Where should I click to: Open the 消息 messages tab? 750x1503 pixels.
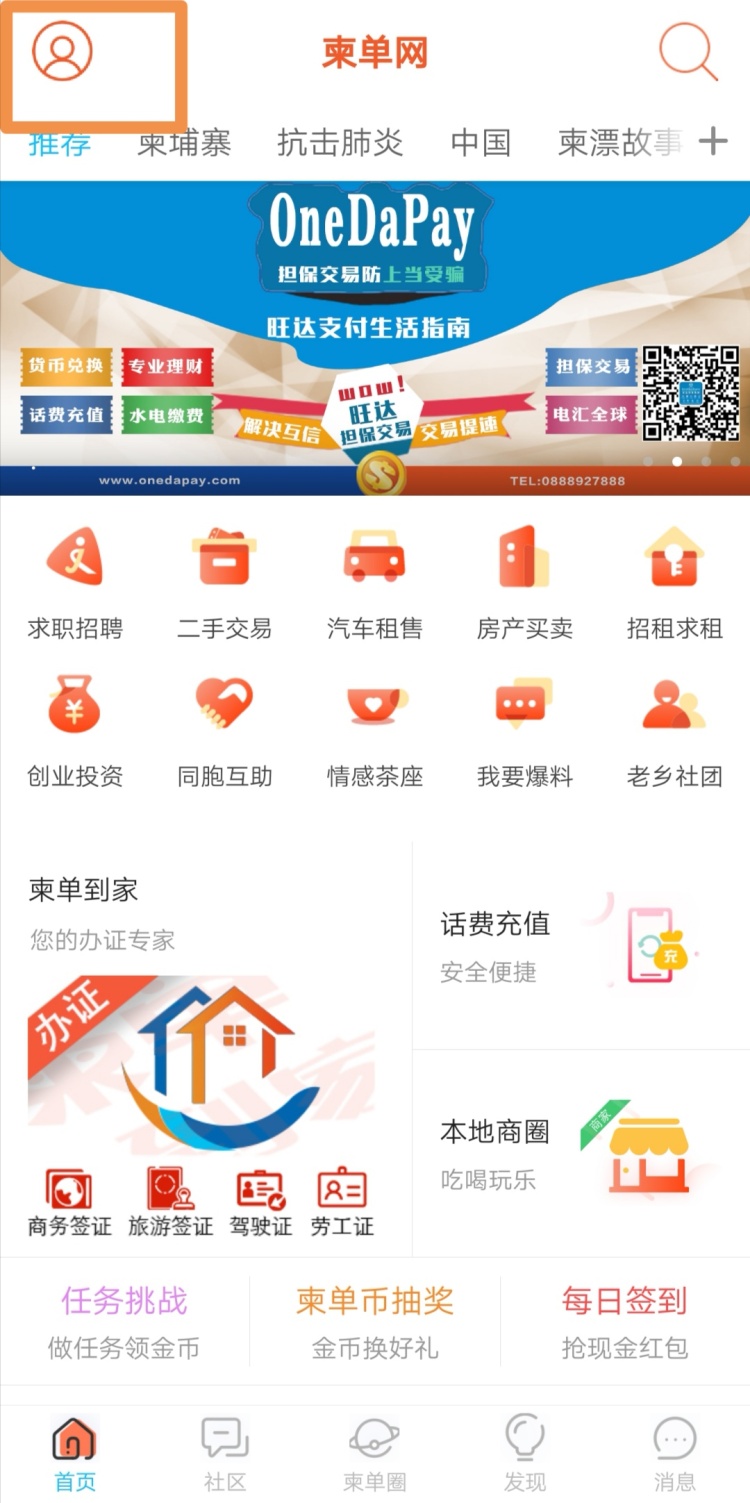pyautogui.click(x=675, y=1453)
